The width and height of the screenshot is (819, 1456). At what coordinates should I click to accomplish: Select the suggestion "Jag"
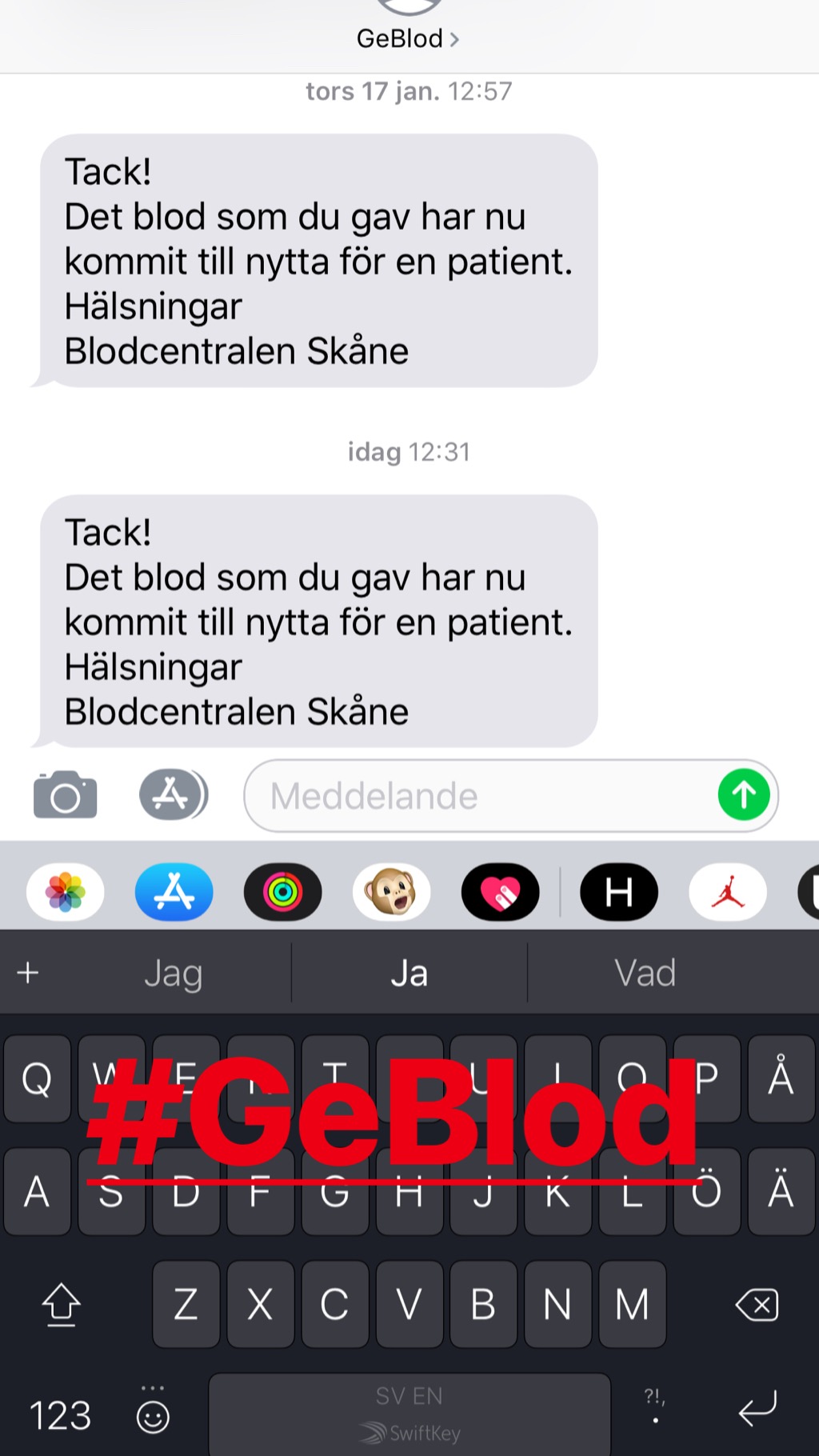pyautogui.click(x=174, y=974)
